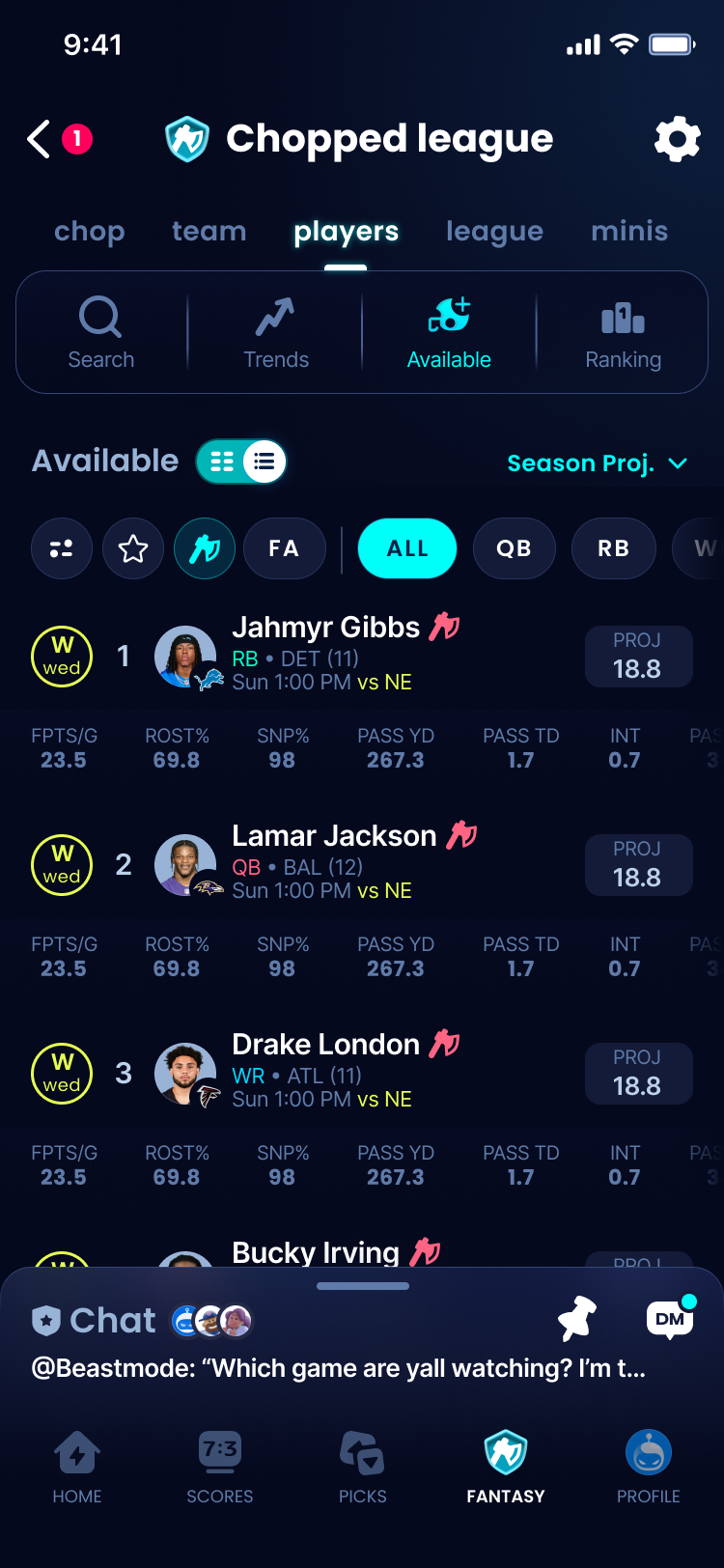Switch to the team tab

(209, 231)
